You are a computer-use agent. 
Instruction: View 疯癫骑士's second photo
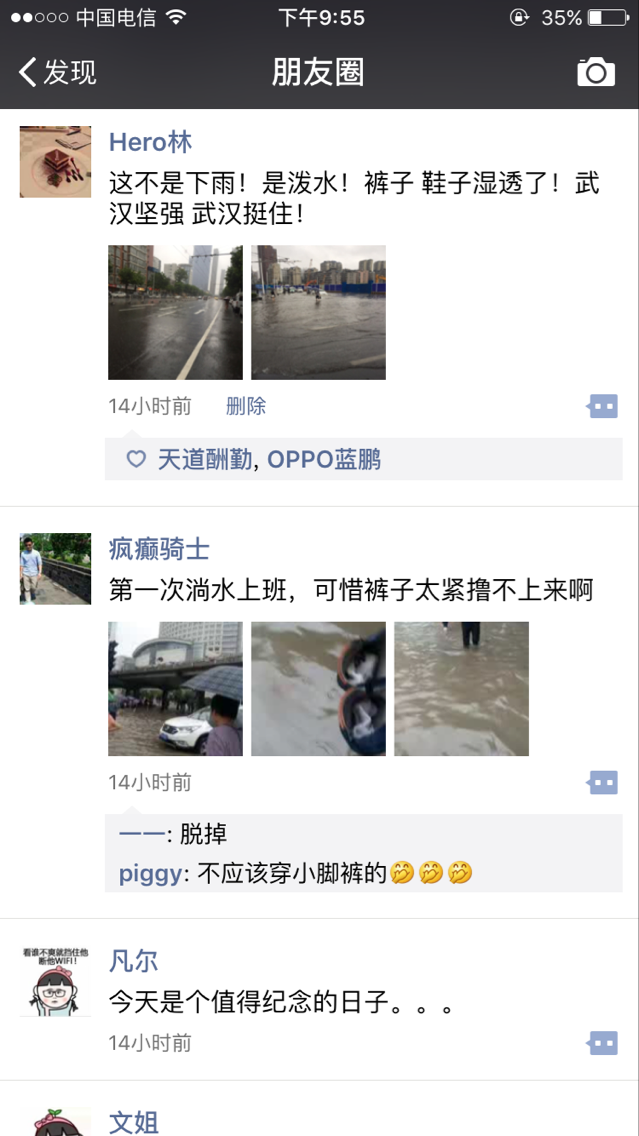click(318, 688)
